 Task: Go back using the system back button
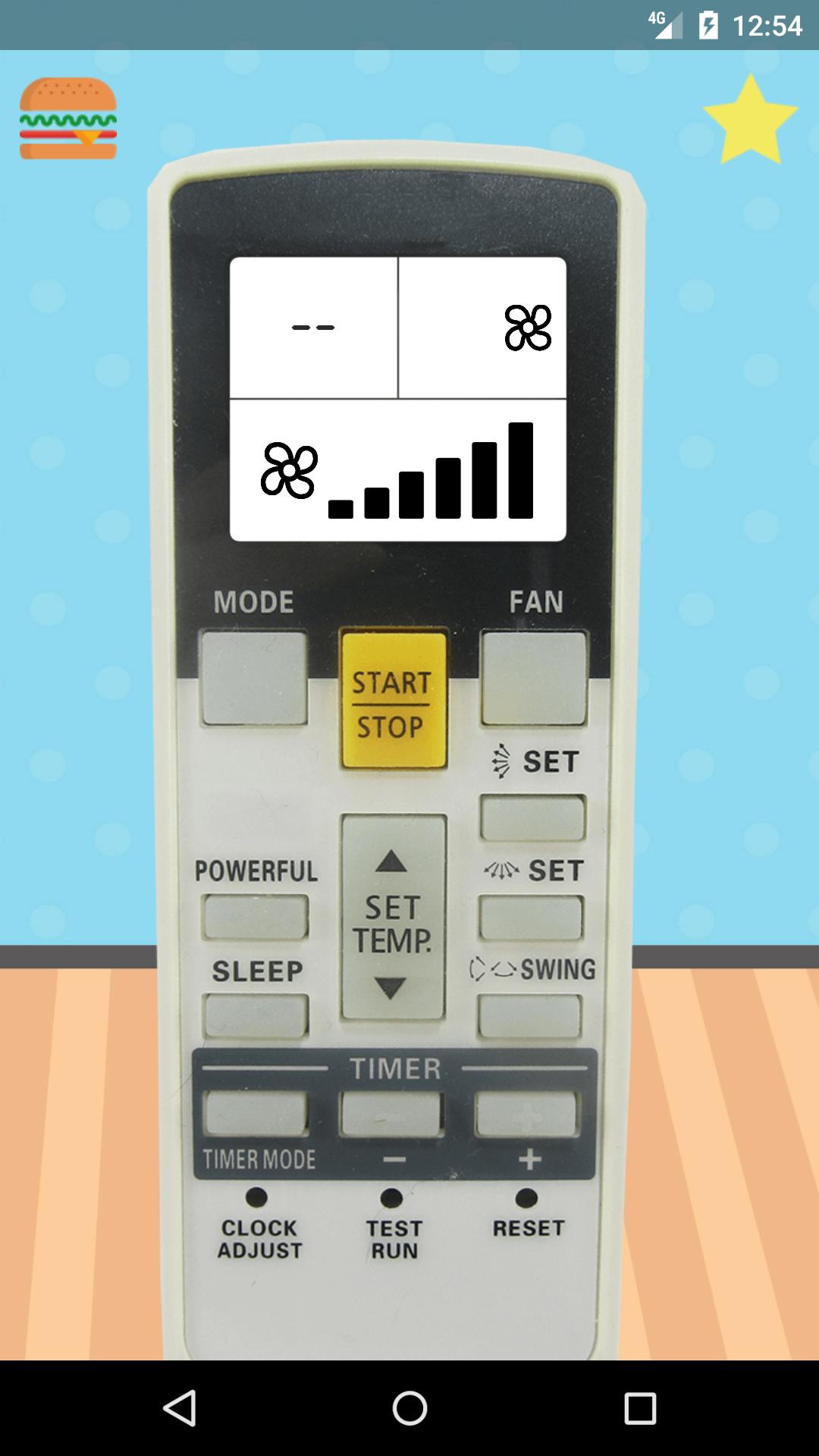[x=180, y=1408]
